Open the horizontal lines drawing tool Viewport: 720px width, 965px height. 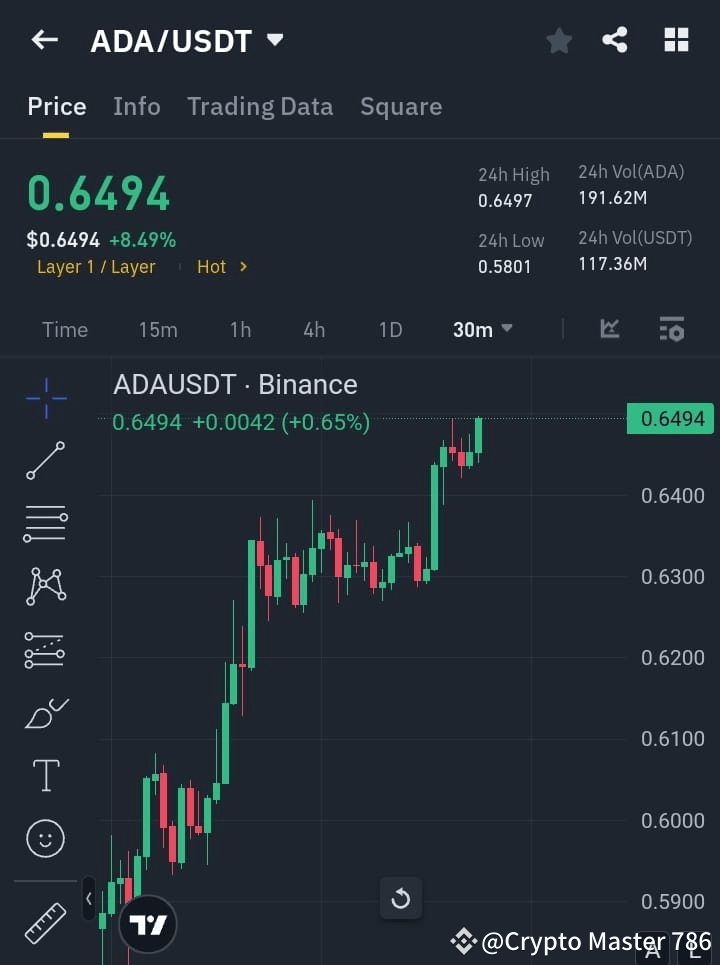44,524
